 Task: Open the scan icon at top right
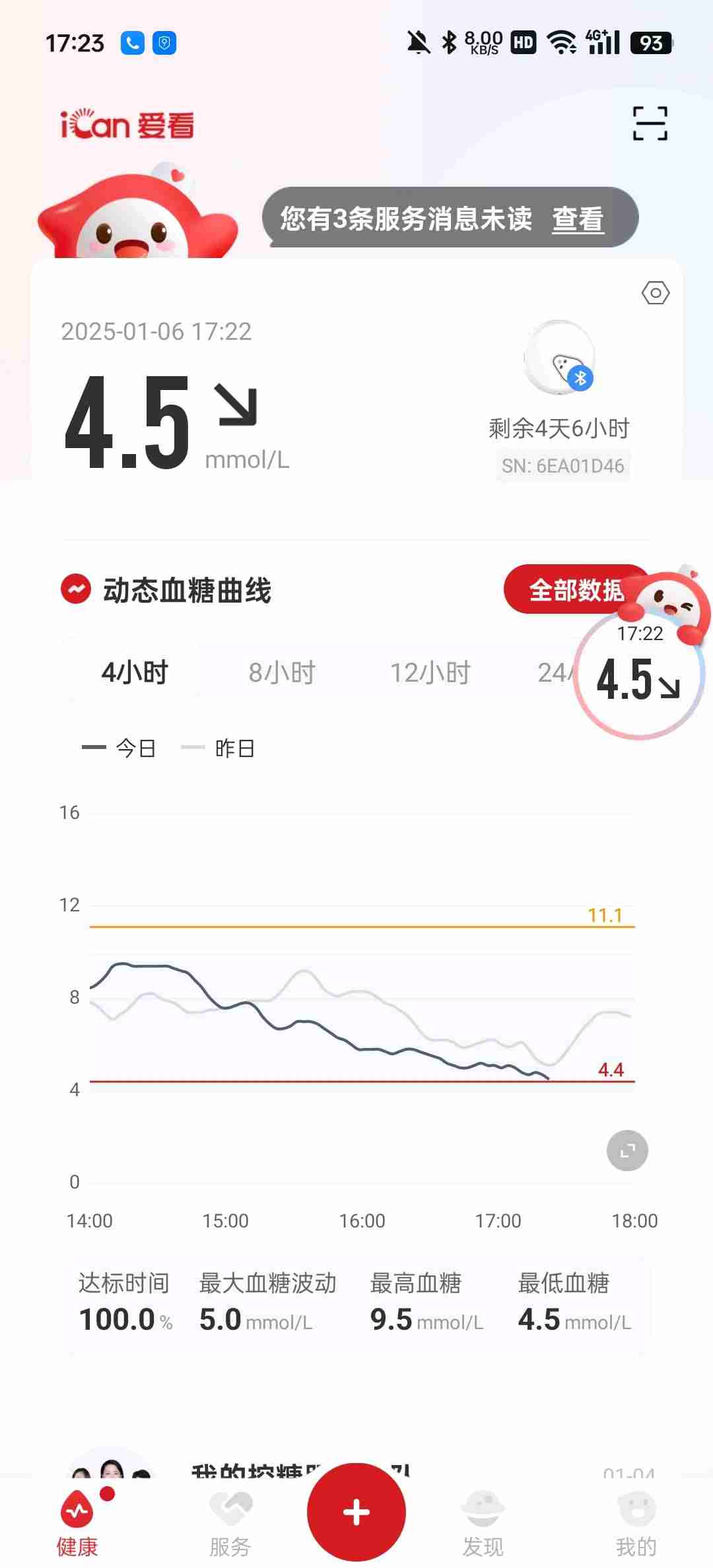pos(650,123)
